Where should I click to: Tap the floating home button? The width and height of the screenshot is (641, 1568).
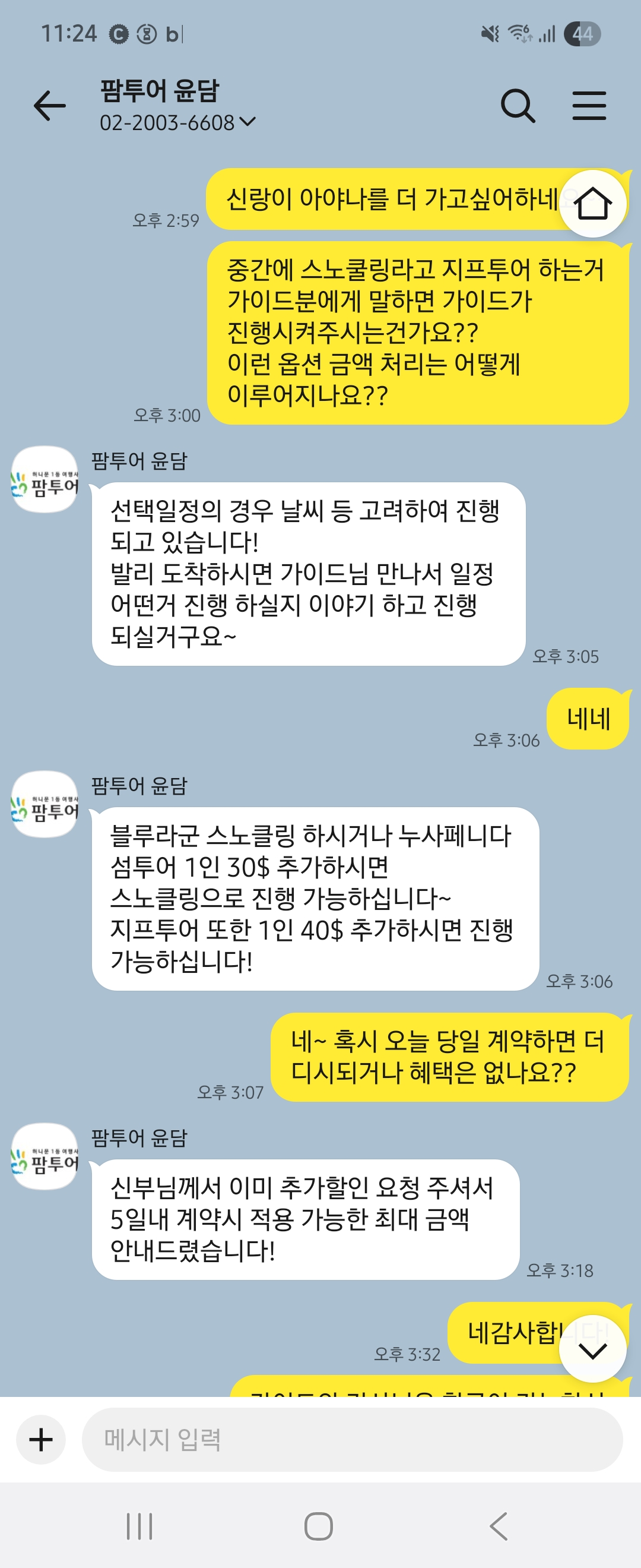point(592,203)
